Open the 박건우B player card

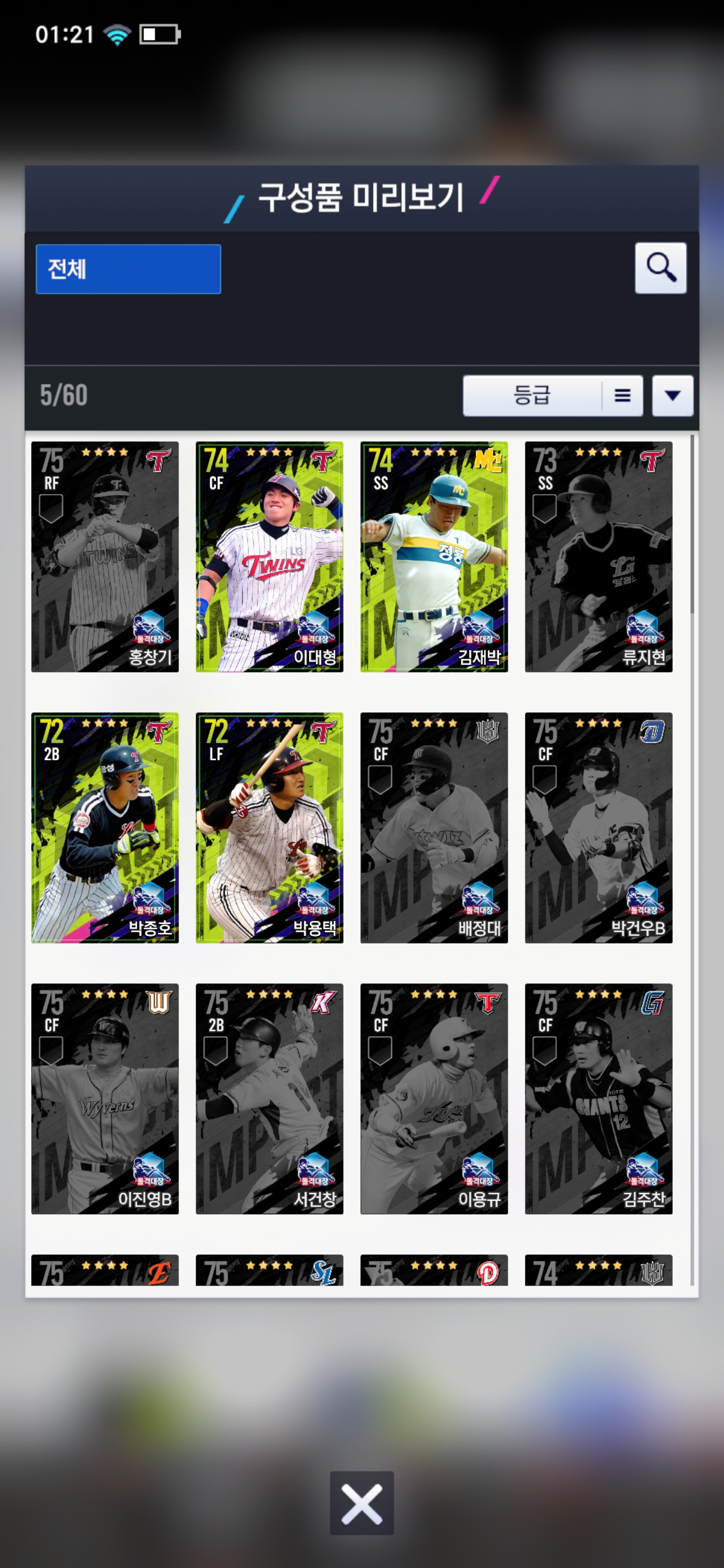(598, 827)
